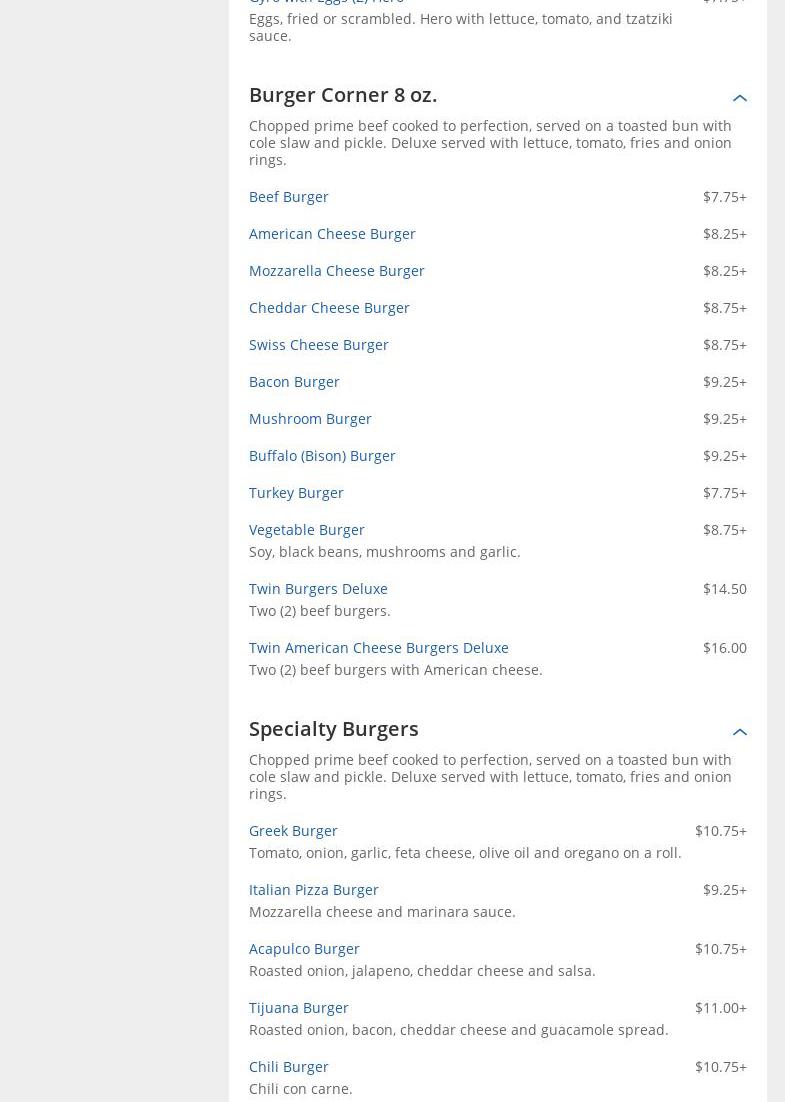Choose the Cheddar Cheese Burger
Viewport: 785px width, 1102px height.
[329, 308]
